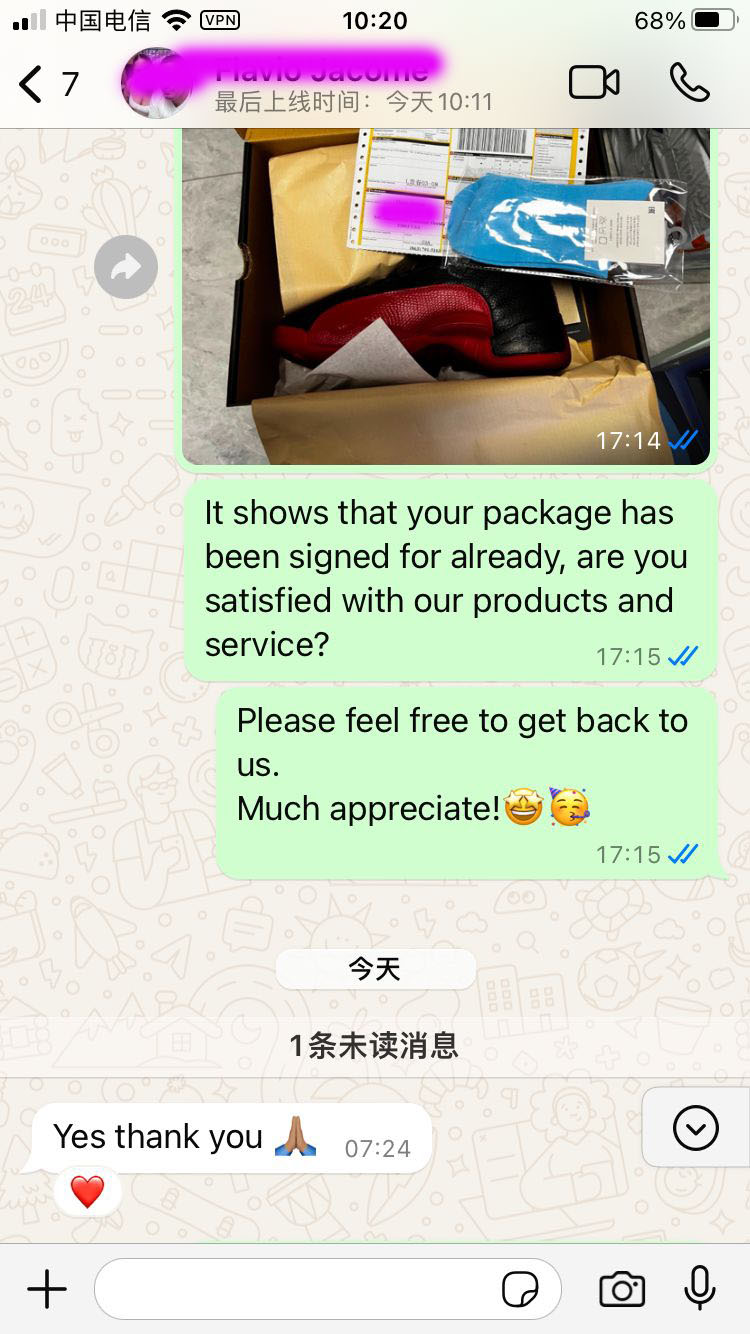750x1334 pixels.
Task: Open the sticker picker
Action: click(x=519, y=1290)
